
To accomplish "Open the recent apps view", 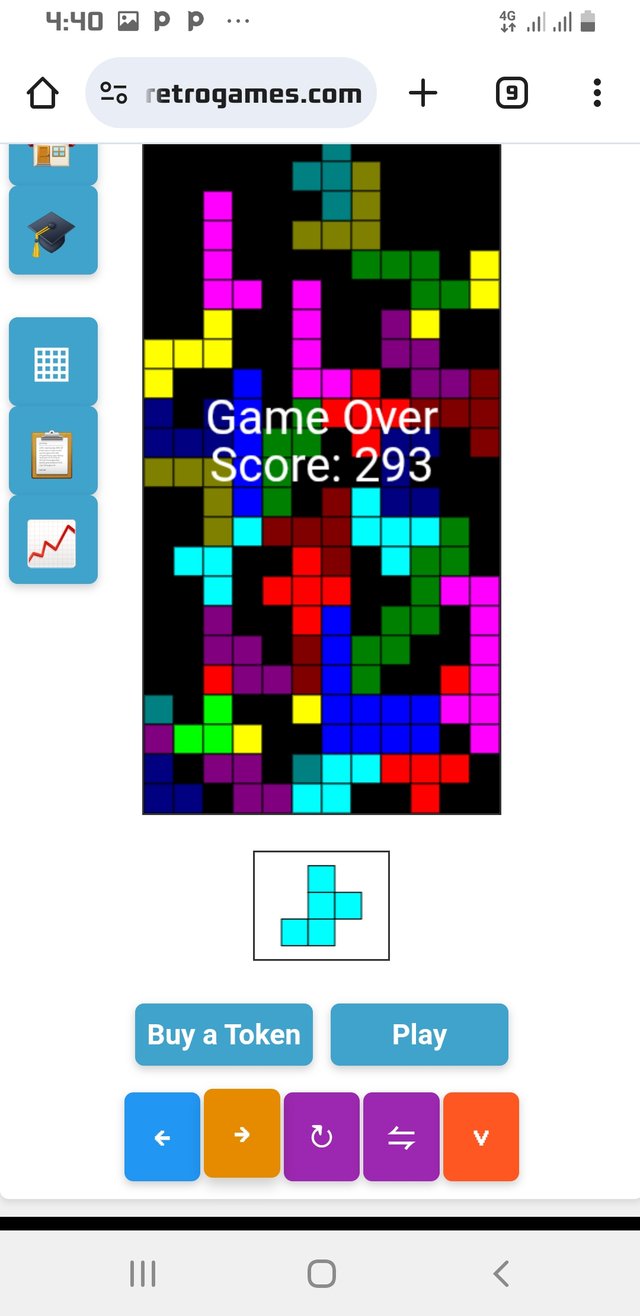I will point(143,1273).
